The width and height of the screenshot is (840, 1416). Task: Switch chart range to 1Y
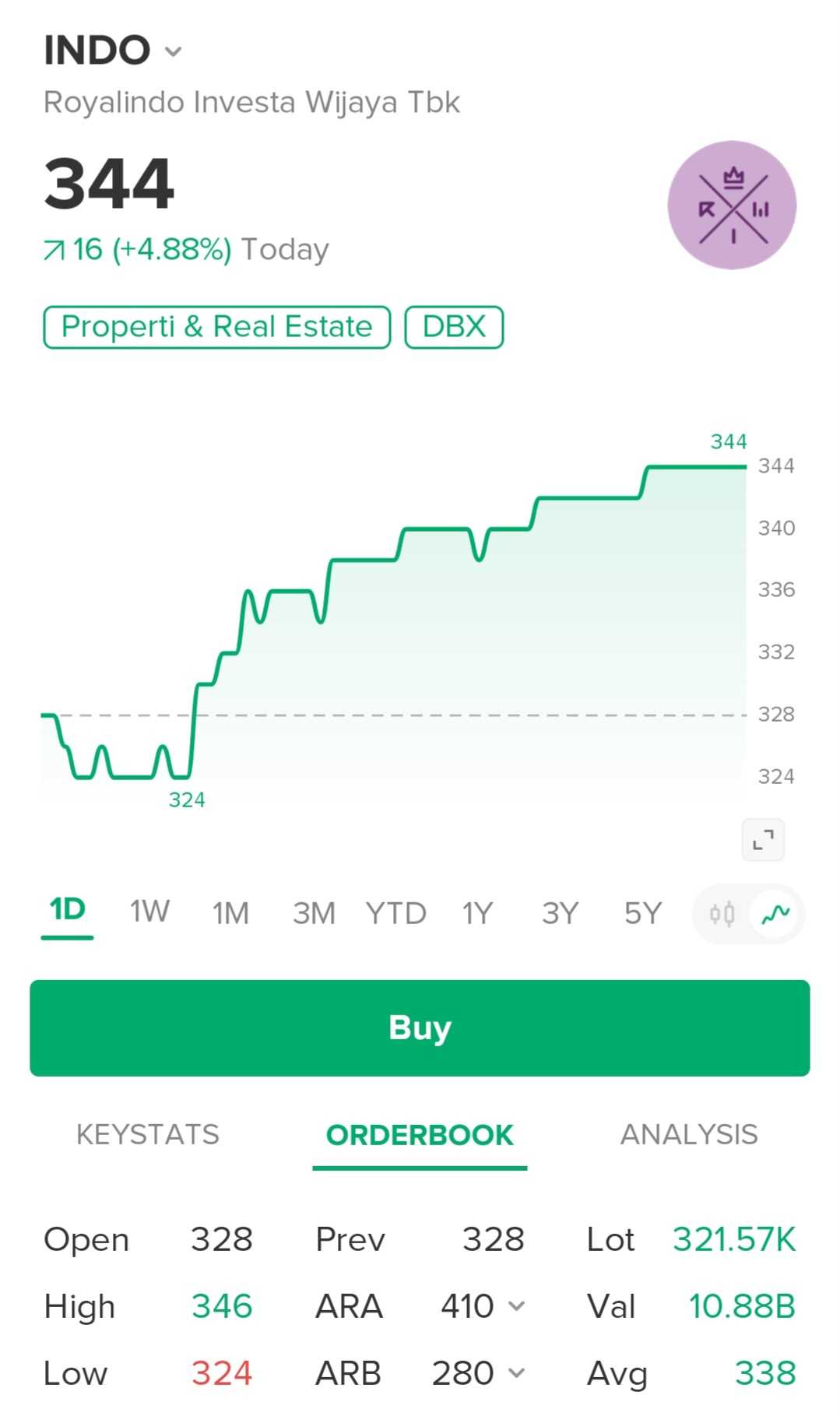(x=477, y=913)
